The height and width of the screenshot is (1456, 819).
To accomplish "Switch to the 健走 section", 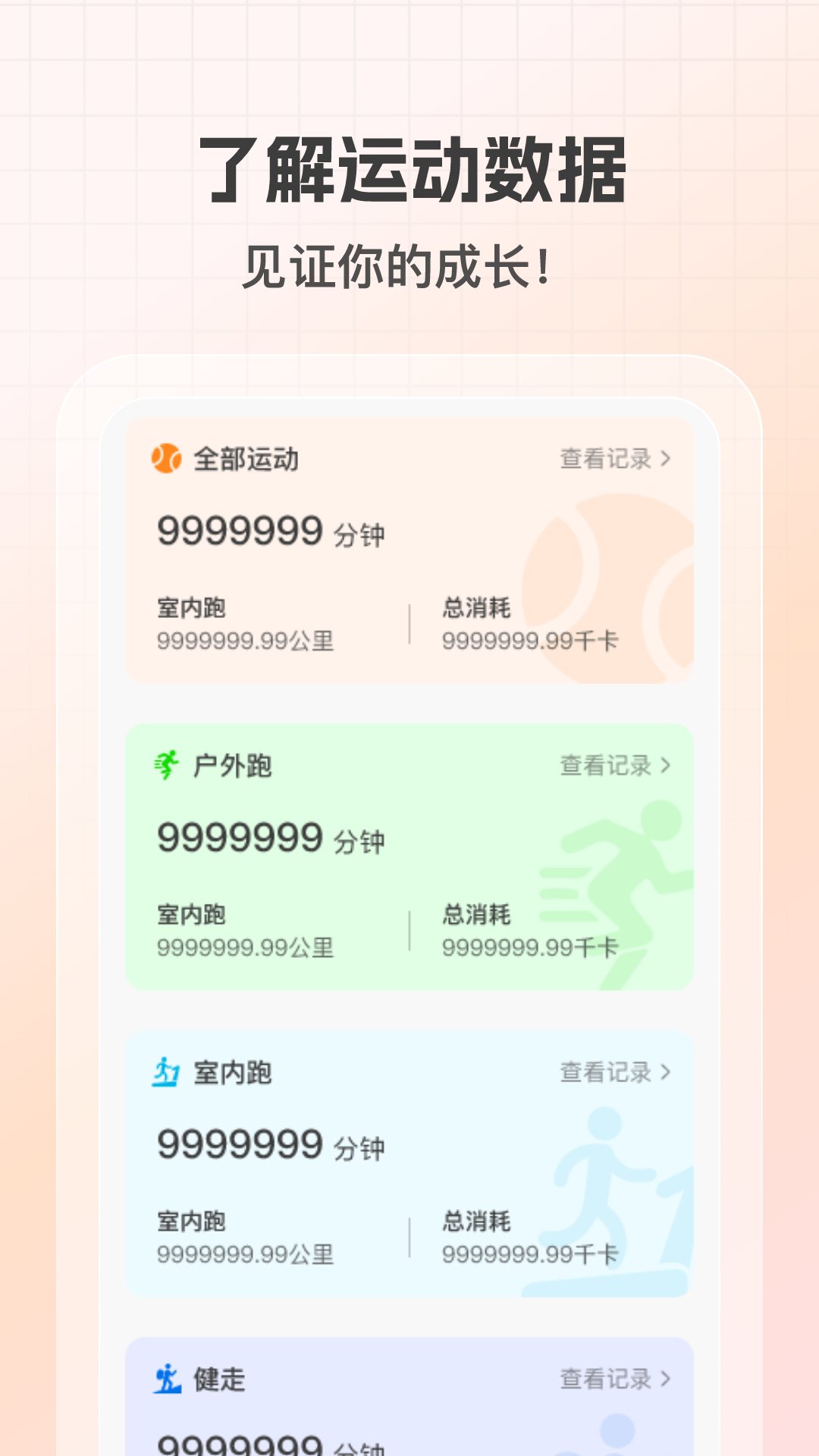I will coord(218,1380).
